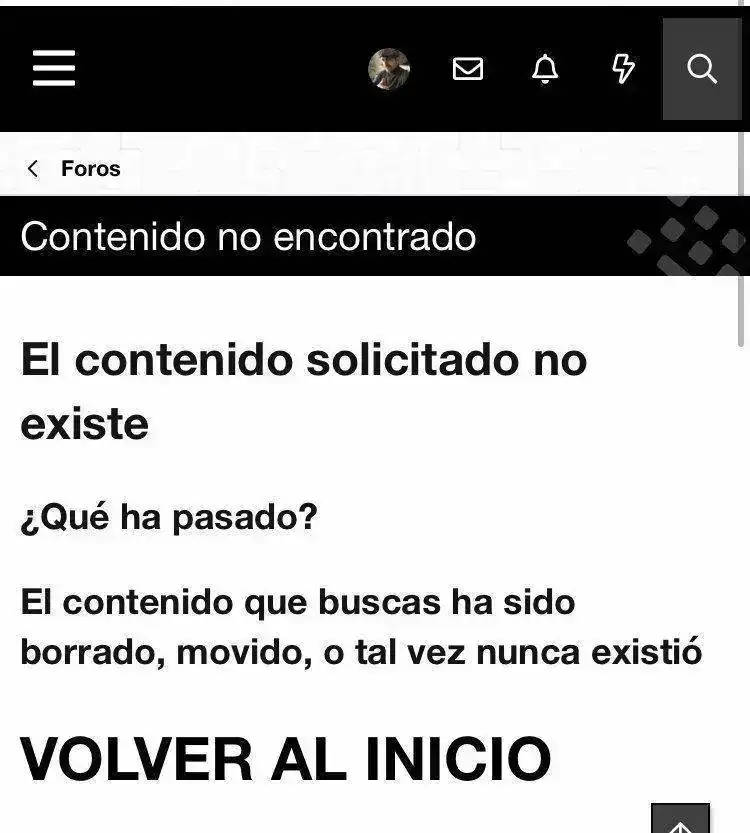Open the search magnifier
Image resolution: width=750 pixels, height=833 pixels.
pyautogui.click(x=702, y=69)
